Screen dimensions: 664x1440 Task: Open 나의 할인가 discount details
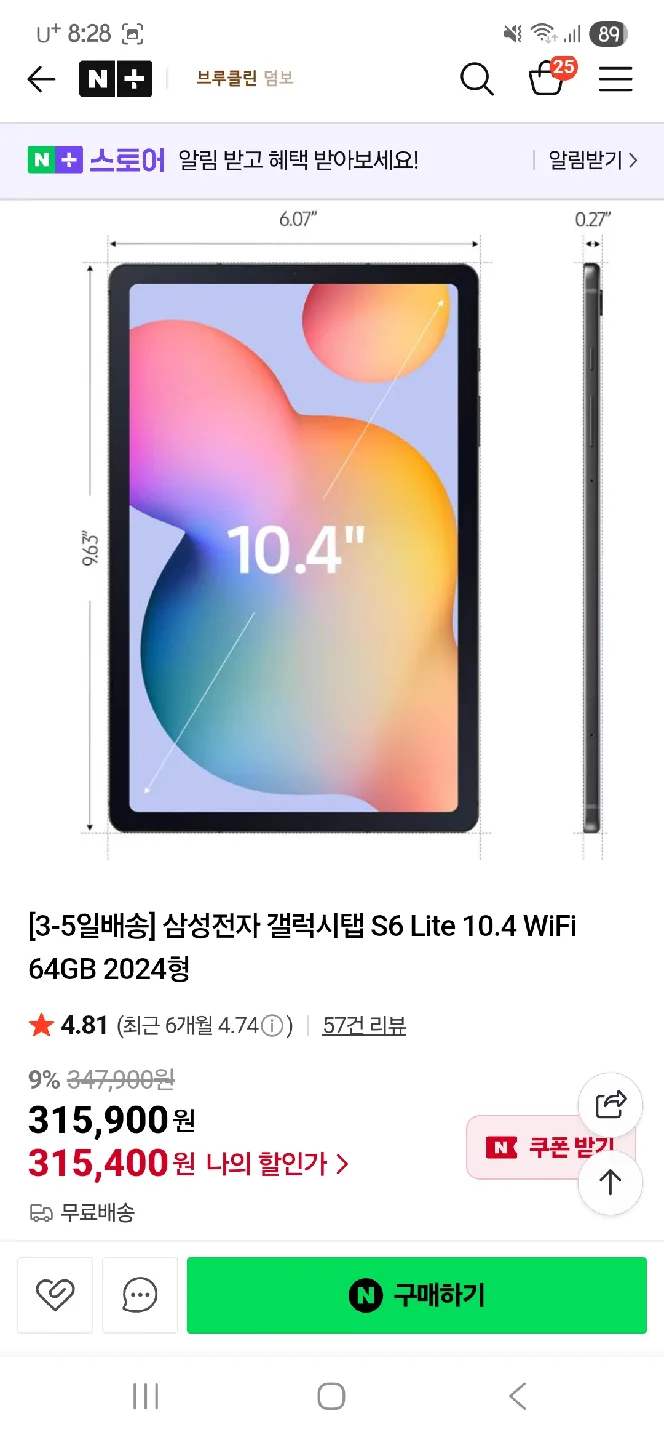click(278, 1164)
